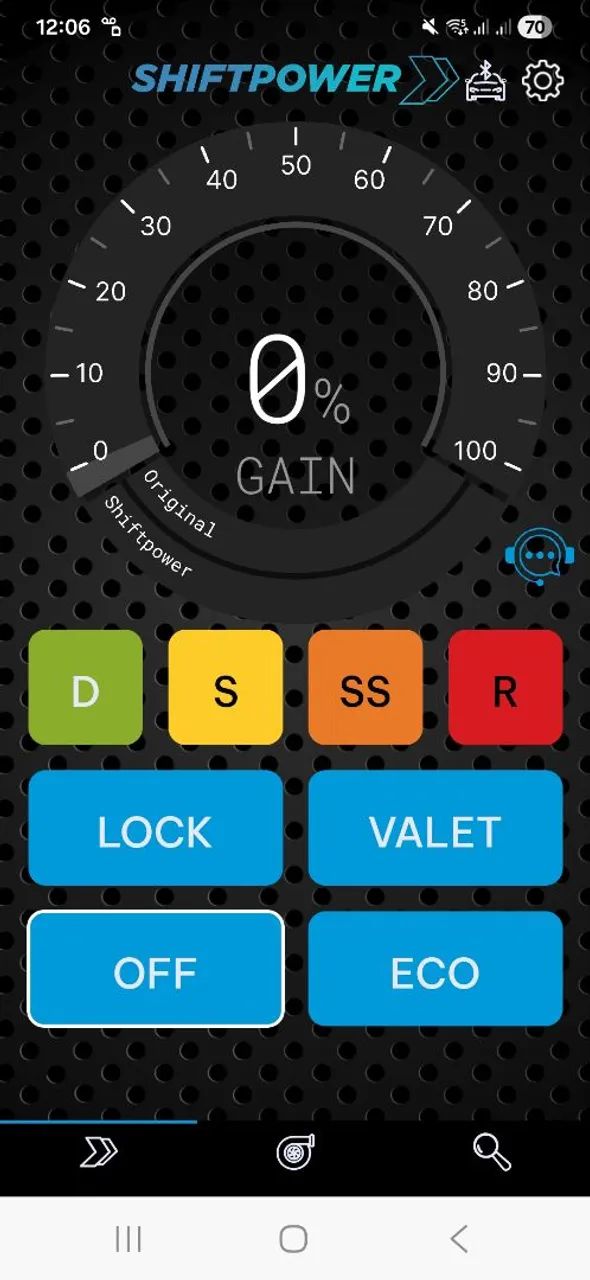Switch to ECO mode

pos(435,969)
